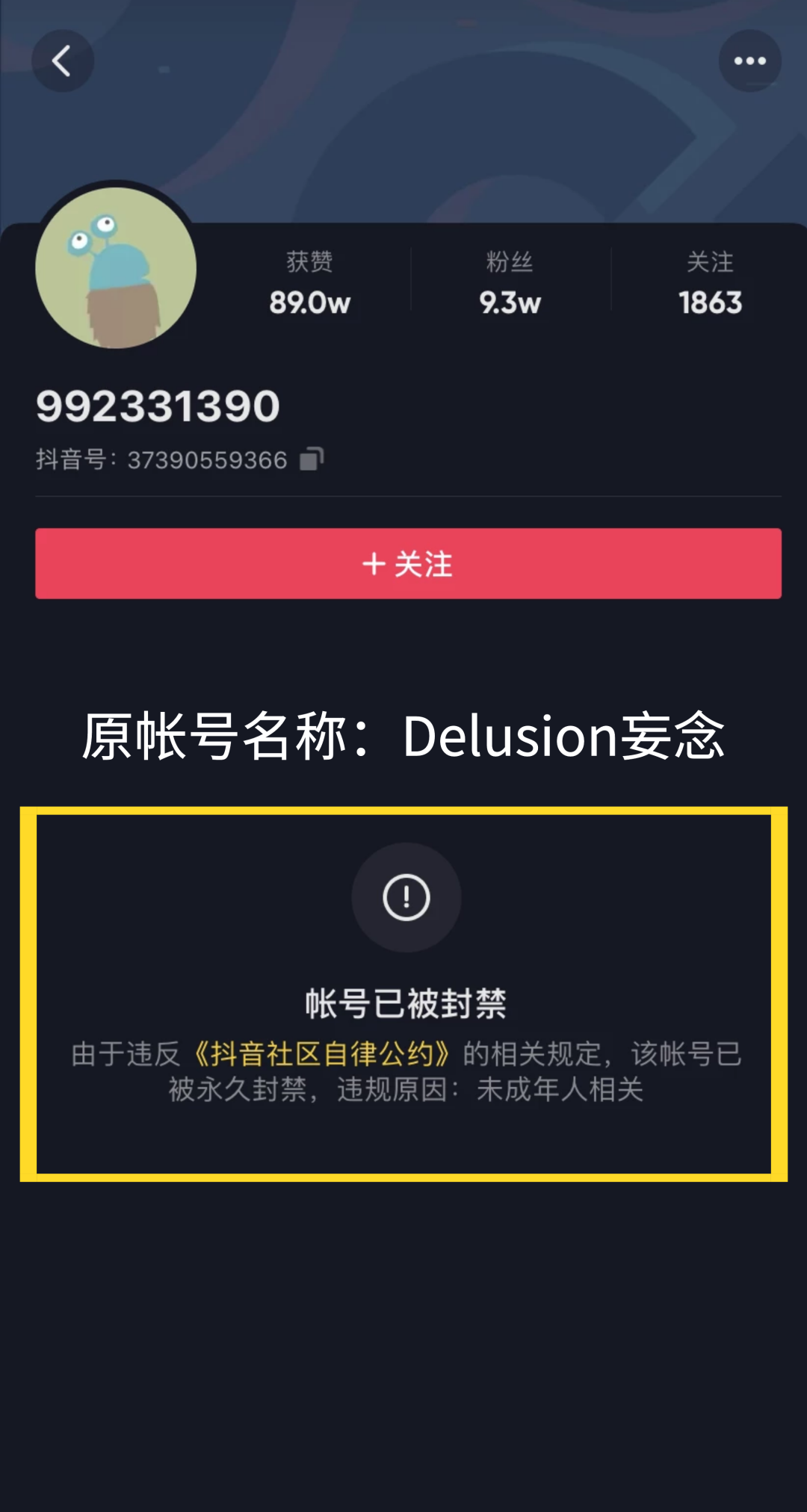Select the 获赞 likes count 89.0w
Viewport: 807px width, 1512px height.
click(310, 303)
